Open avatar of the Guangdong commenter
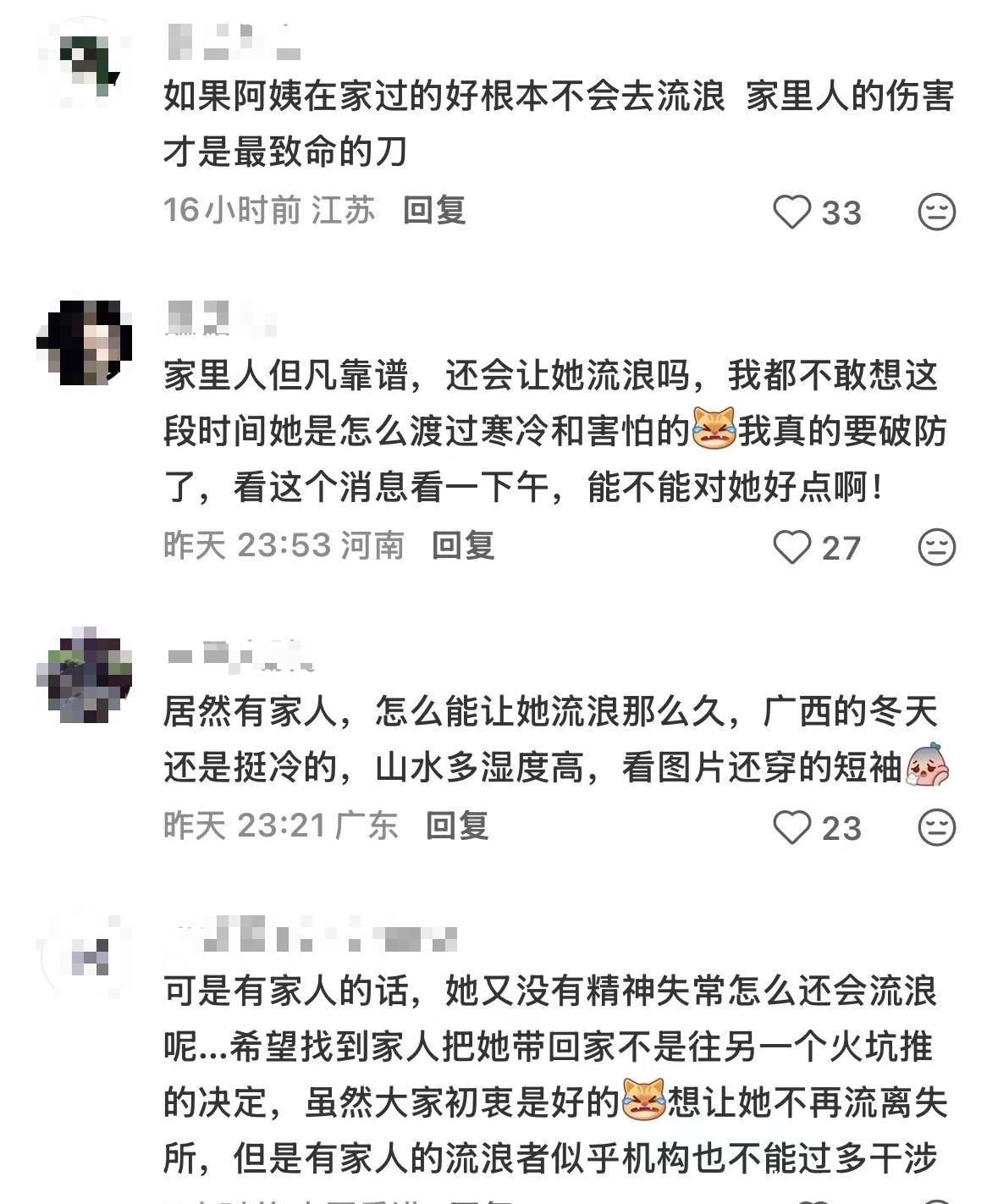The image size is (998, 1204). pos(85,675)
